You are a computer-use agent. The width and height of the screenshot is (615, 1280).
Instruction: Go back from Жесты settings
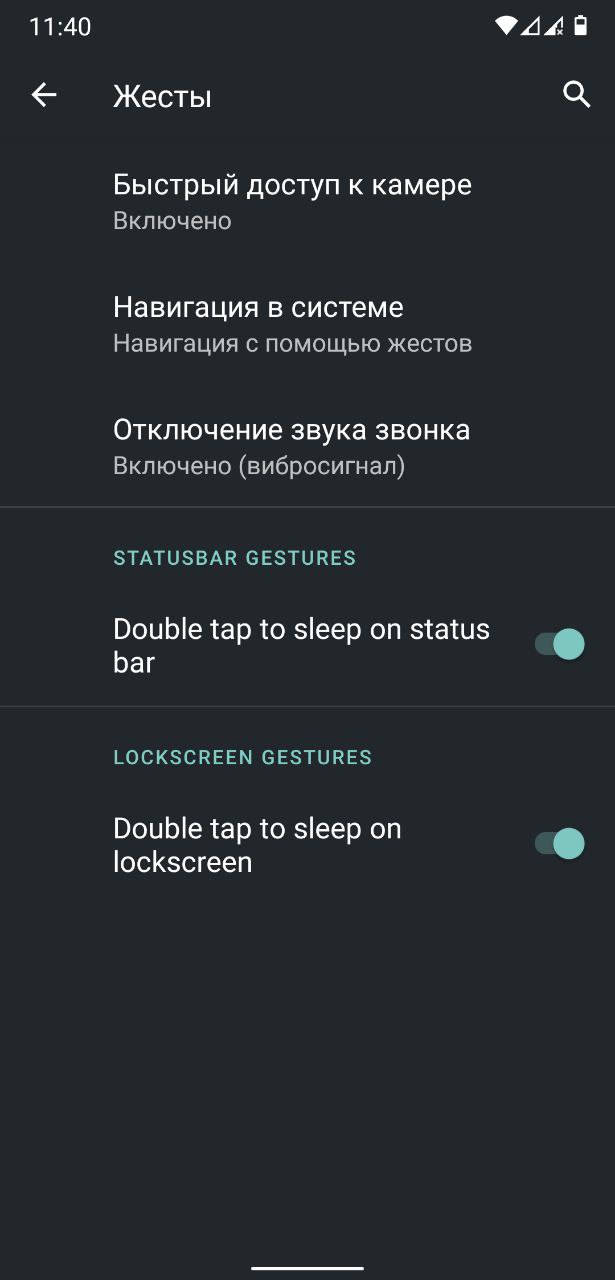click(x=44, y=95)
